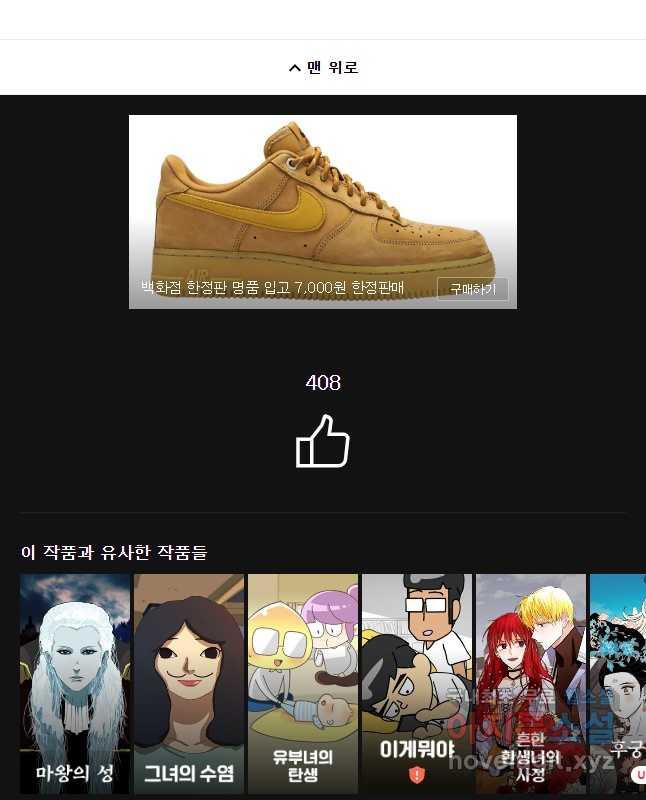Tap the 구매하기 button on the shoe ad

pos(473,289)
